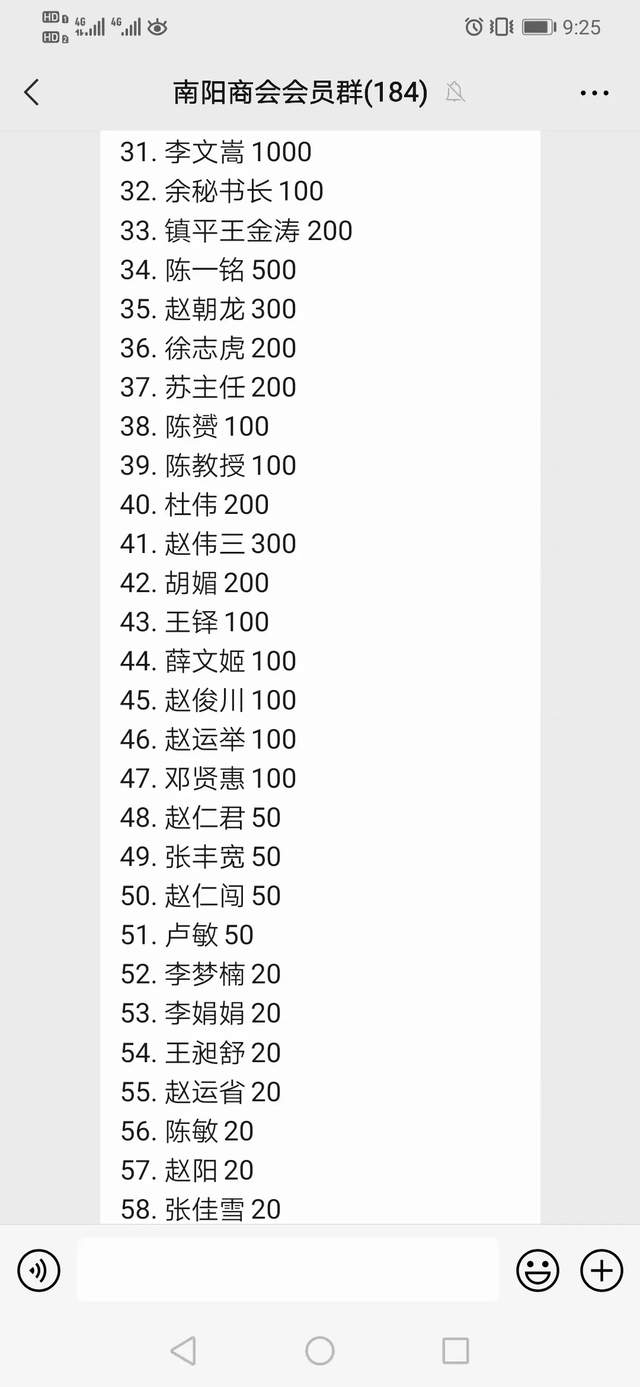The image size is (640, 1387).
Task: Open the plus attachments panel
Action: (601, 1270)
